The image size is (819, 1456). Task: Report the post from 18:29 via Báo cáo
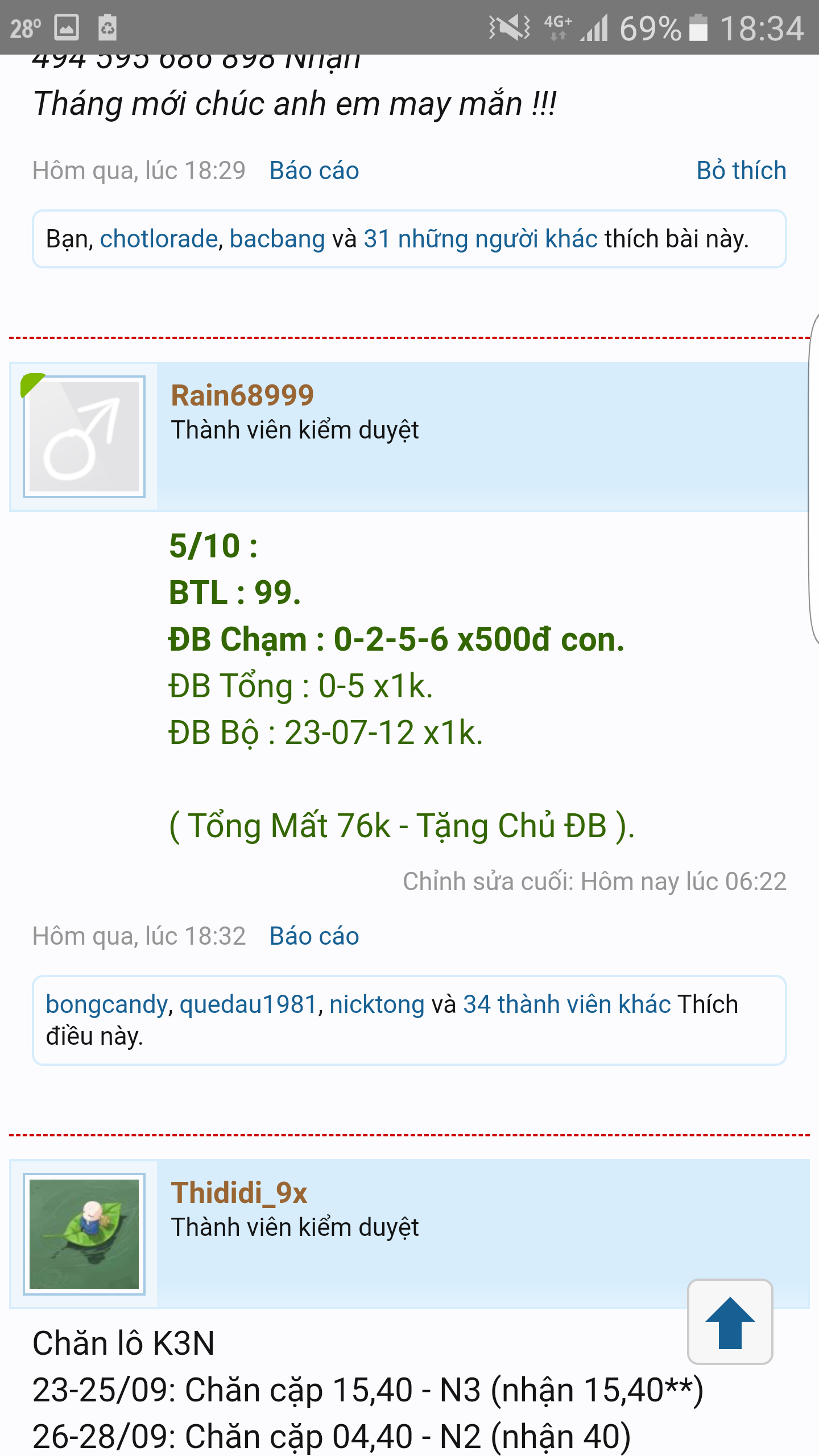tap(314, 171)
